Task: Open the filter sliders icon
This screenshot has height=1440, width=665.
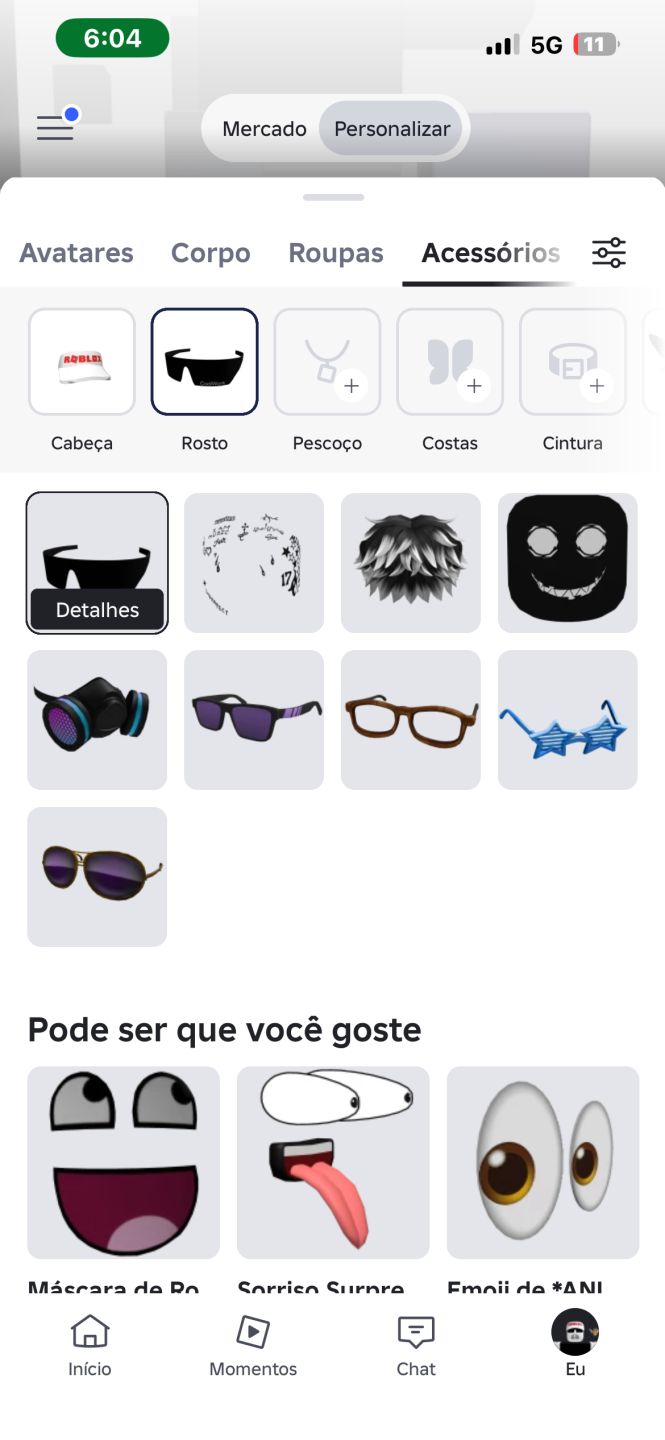Action: point(609,253)
